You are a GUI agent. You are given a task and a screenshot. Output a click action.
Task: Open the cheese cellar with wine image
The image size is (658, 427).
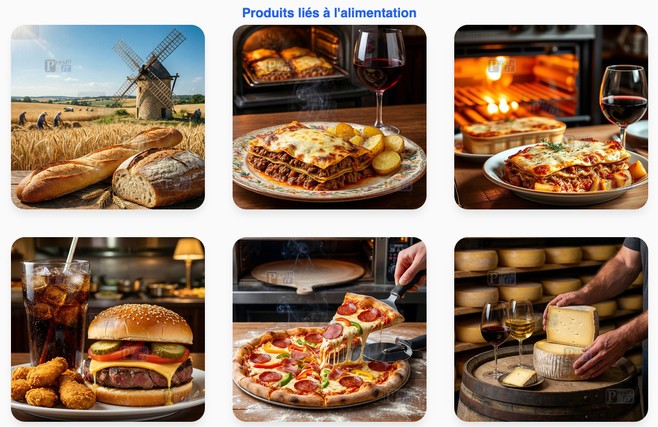pyautogui.click(x=551, y=329)
